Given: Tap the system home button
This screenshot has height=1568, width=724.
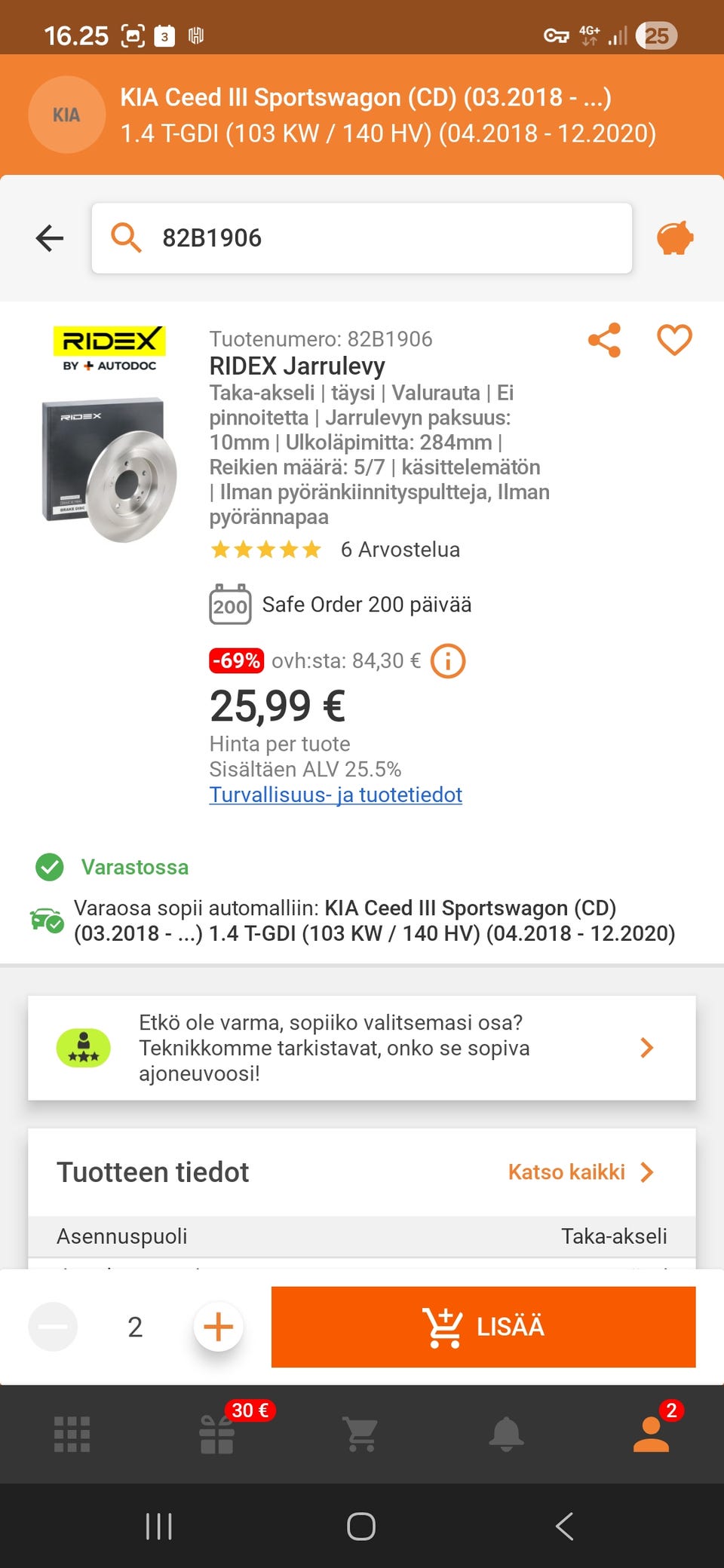Looking at the screenshot, I should click(x=361, y=1527).
